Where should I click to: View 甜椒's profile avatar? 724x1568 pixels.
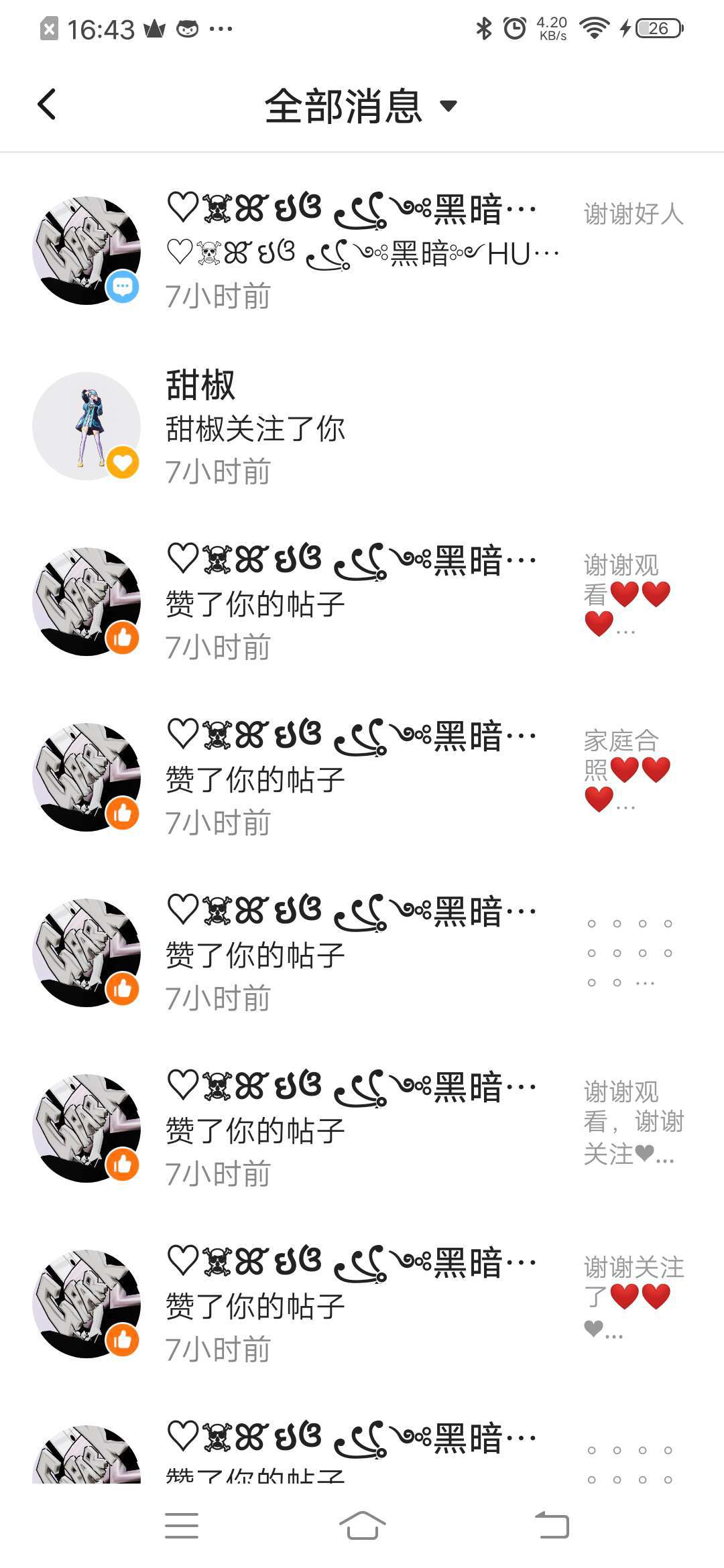tap(86, 426)
